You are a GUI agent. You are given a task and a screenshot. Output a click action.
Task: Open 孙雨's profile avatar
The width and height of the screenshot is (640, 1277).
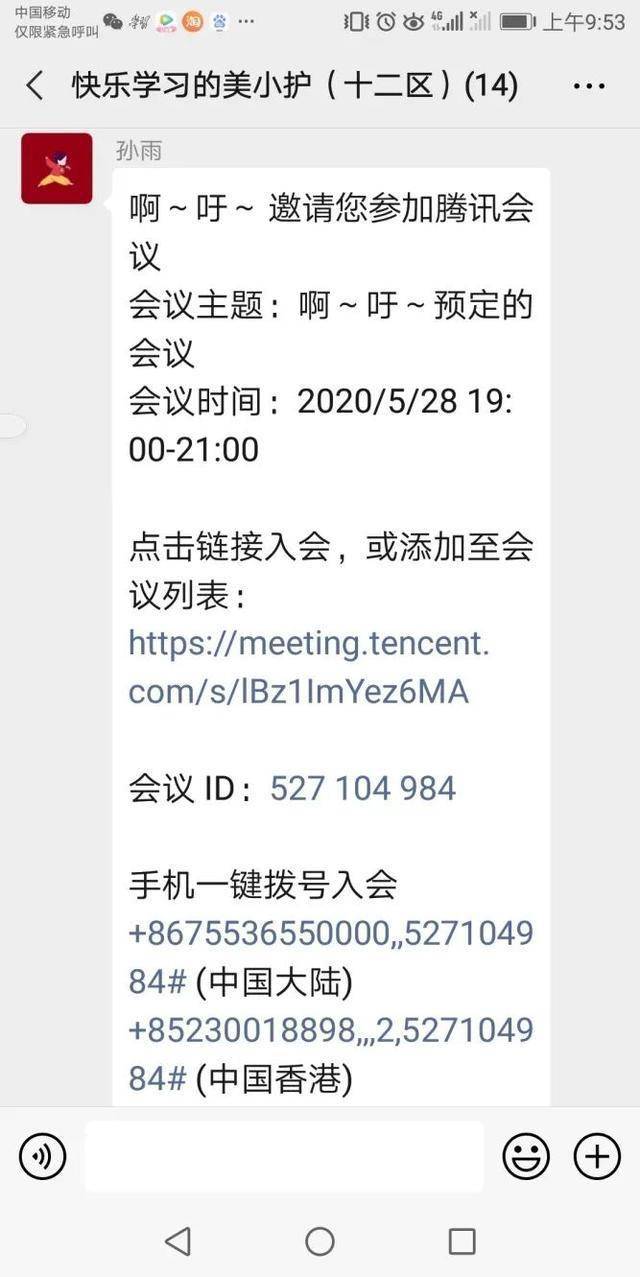coord(57,168)
